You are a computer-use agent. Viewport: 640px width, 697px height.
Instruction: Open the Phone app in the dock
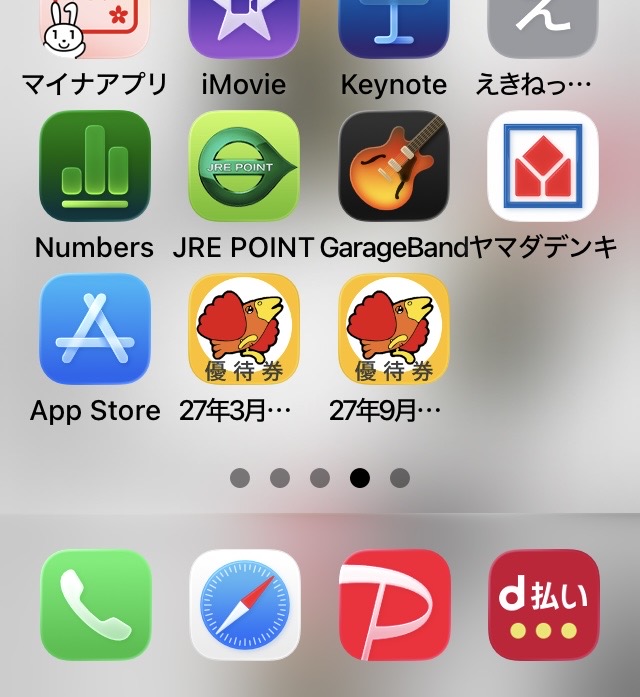click(96, 605)
